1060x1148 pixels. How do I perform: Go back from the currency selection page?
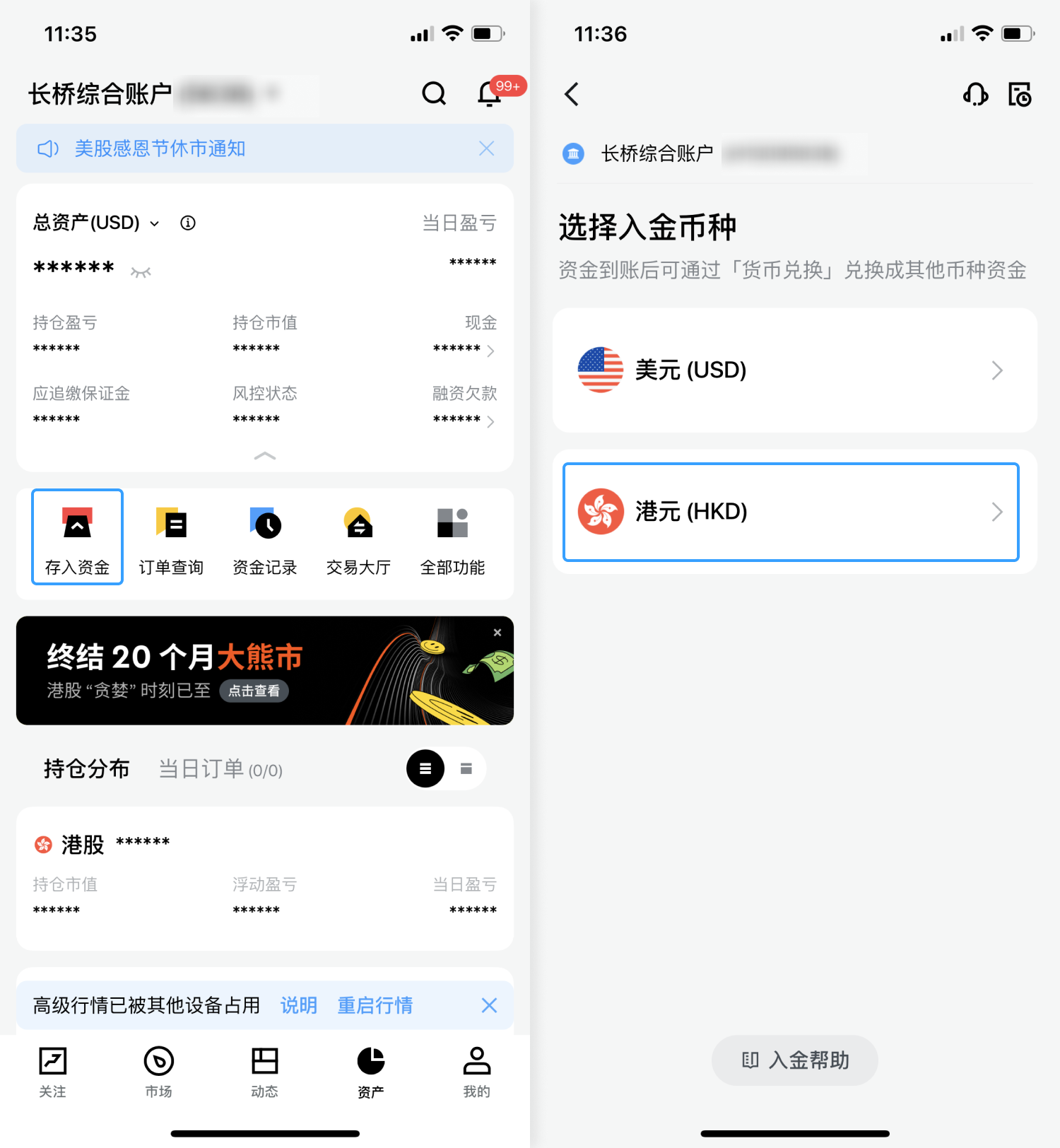point(572,94)
